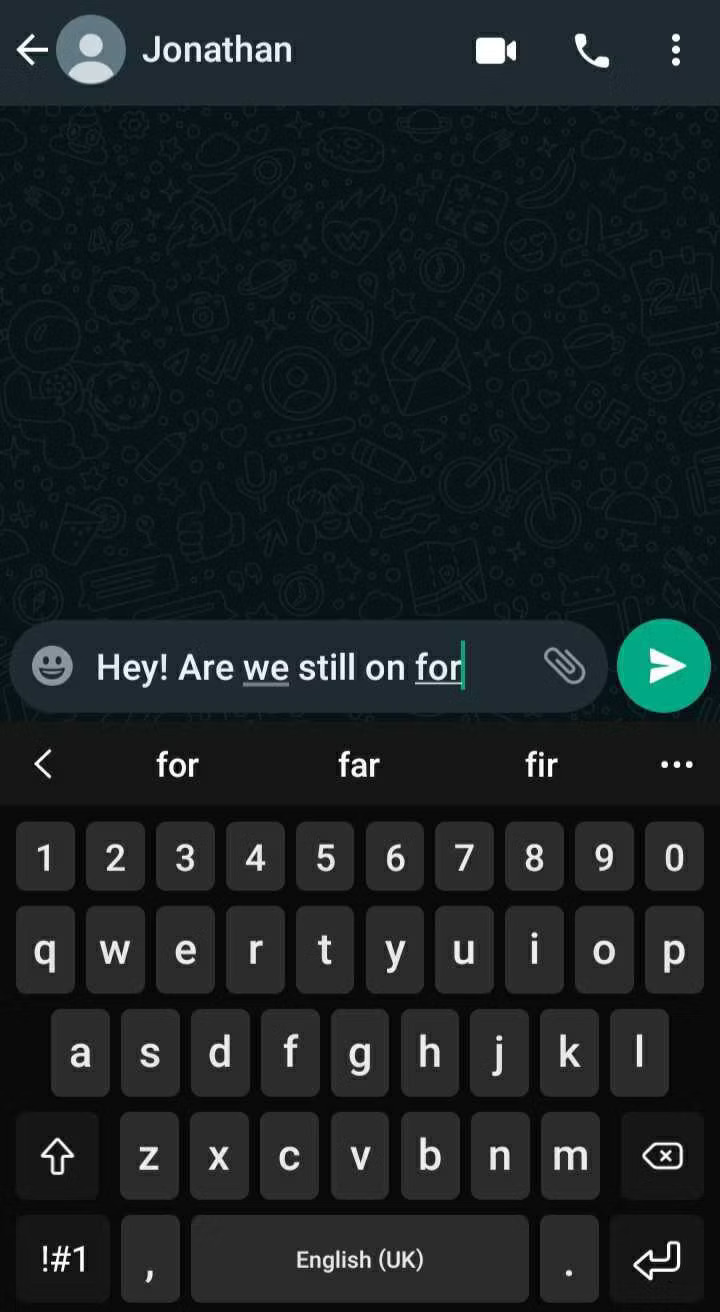This screenshot has height=1312, width=720.
Task: Switch to the symbols keyboard
Action: [64, 1259]
